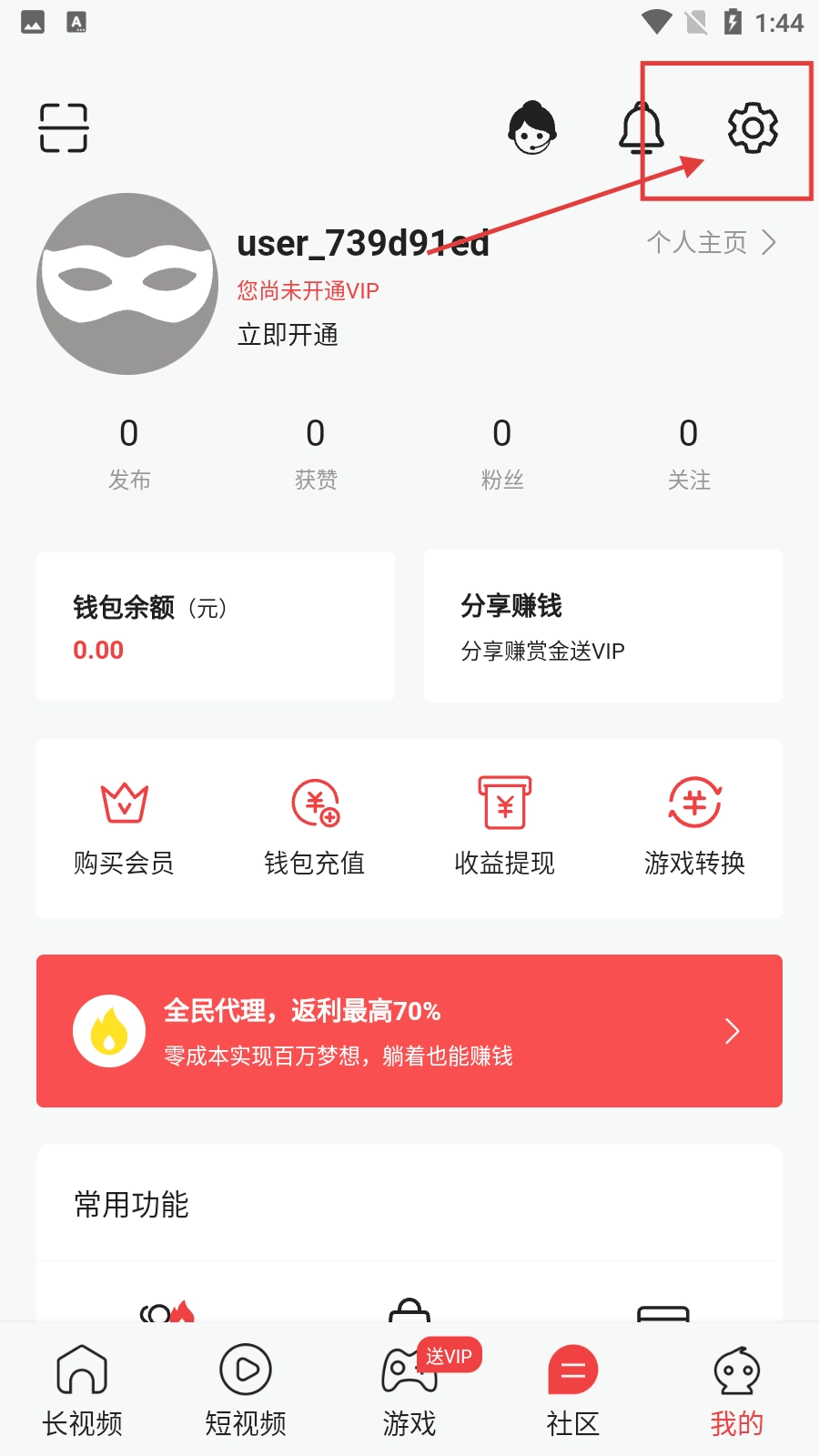This screenshot has height=1456, width=819.
Task: Open customer service support
Action: pos(532,127)
